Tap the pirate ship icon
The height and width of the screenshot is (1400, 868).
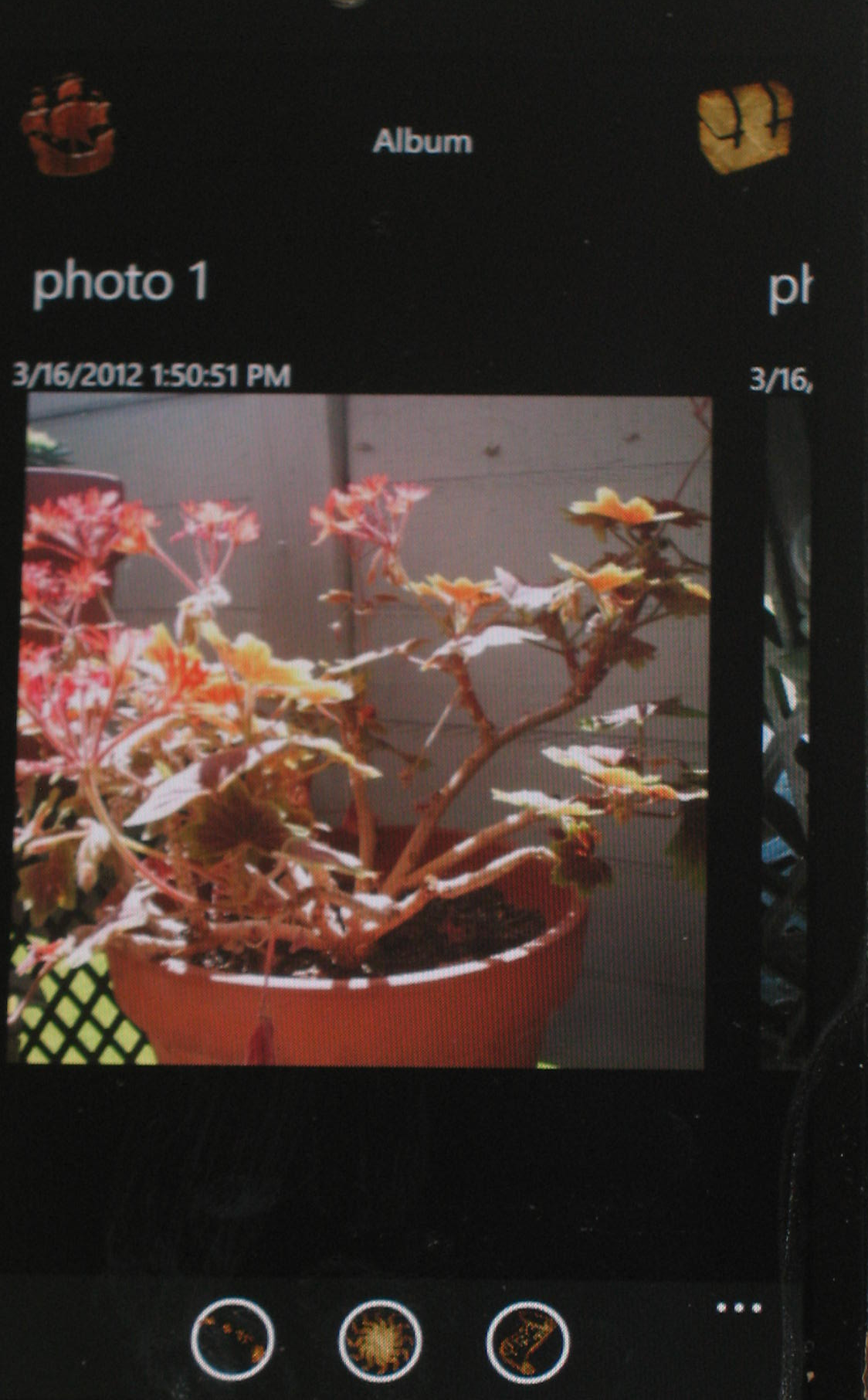[68, 124]
